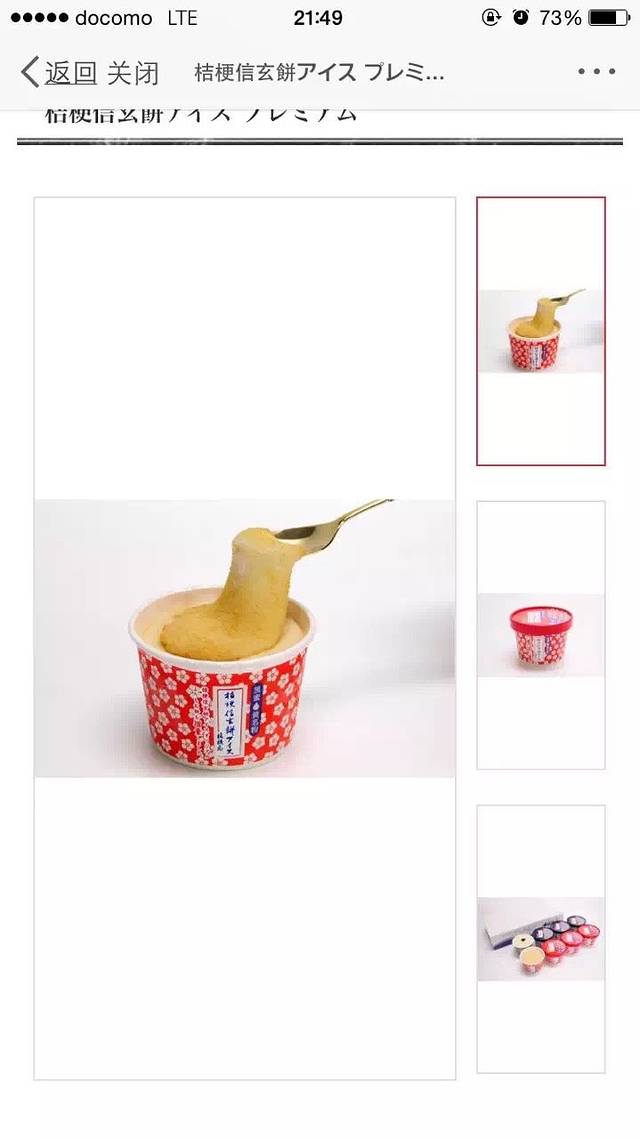Open the large ice cream product image

click(245, 638)
